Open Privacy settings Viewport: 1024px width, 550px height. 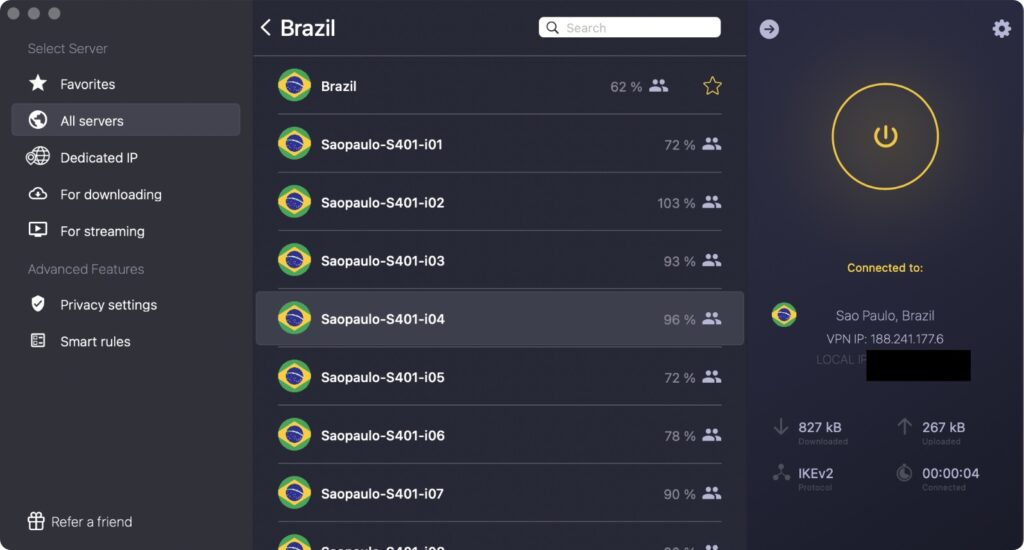[x=108, y=305]
